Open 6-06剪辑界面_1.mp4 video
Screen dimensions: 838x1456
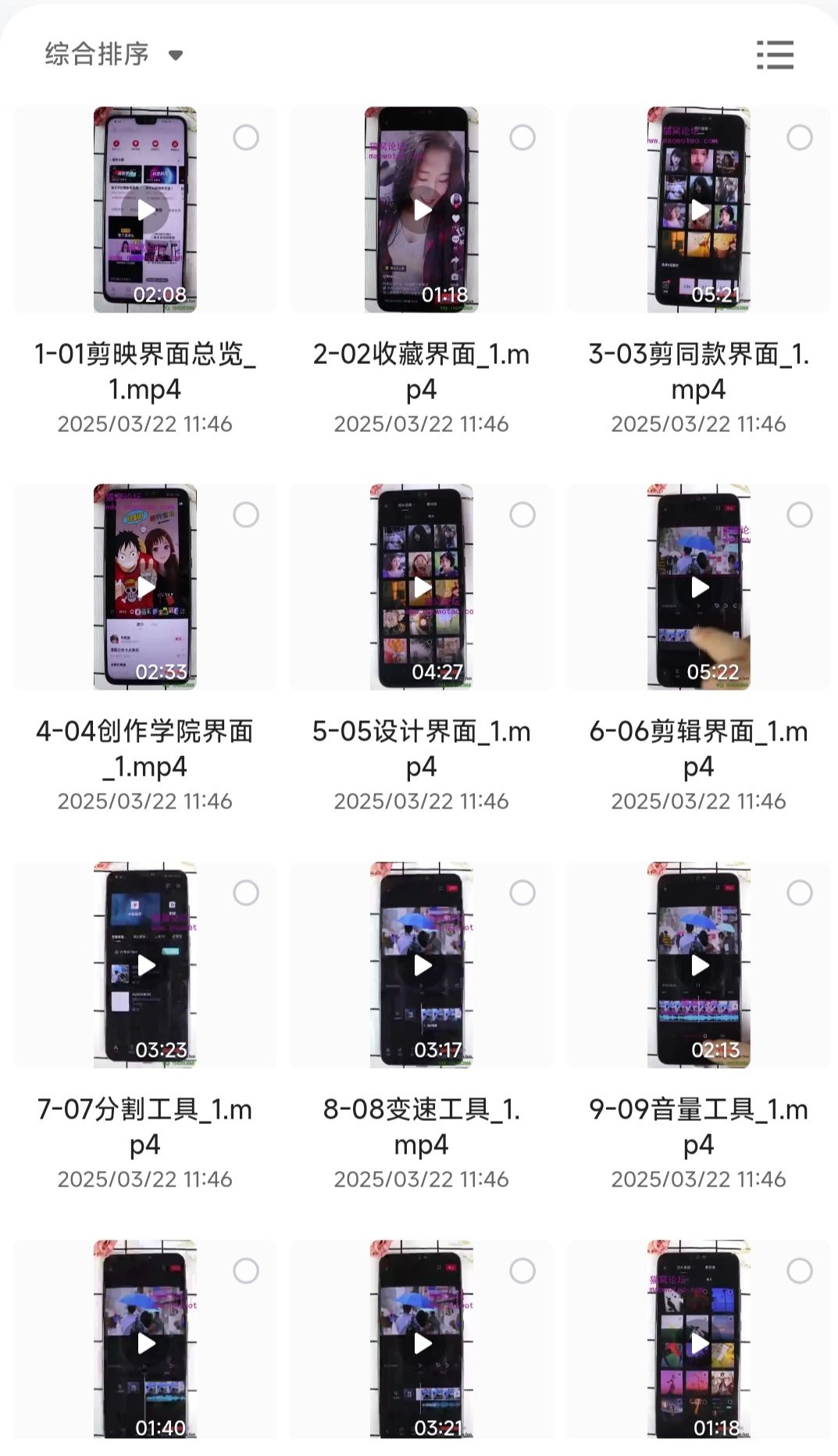click(x=699, y=587)
